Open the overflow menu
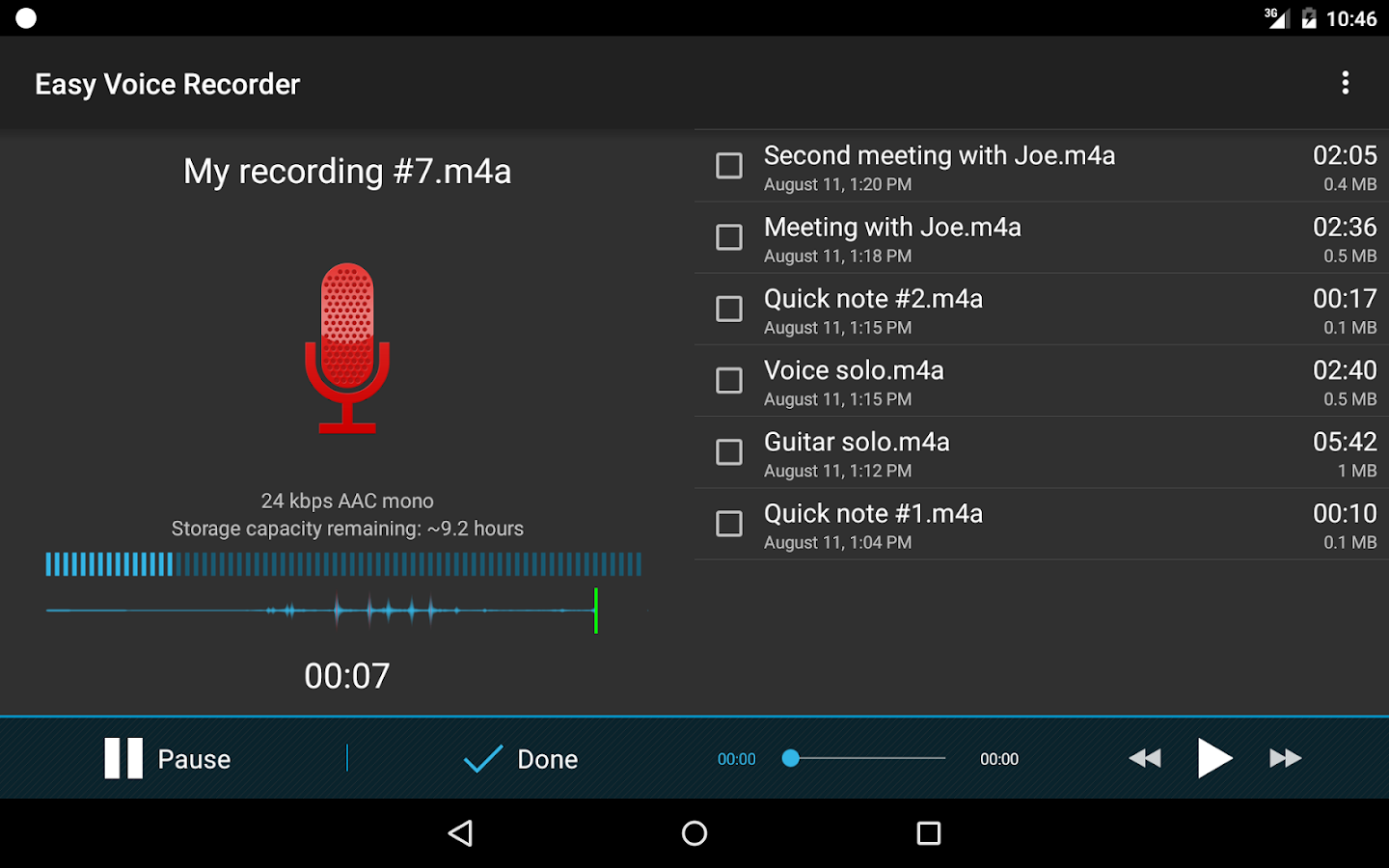 coord(1345,83)
